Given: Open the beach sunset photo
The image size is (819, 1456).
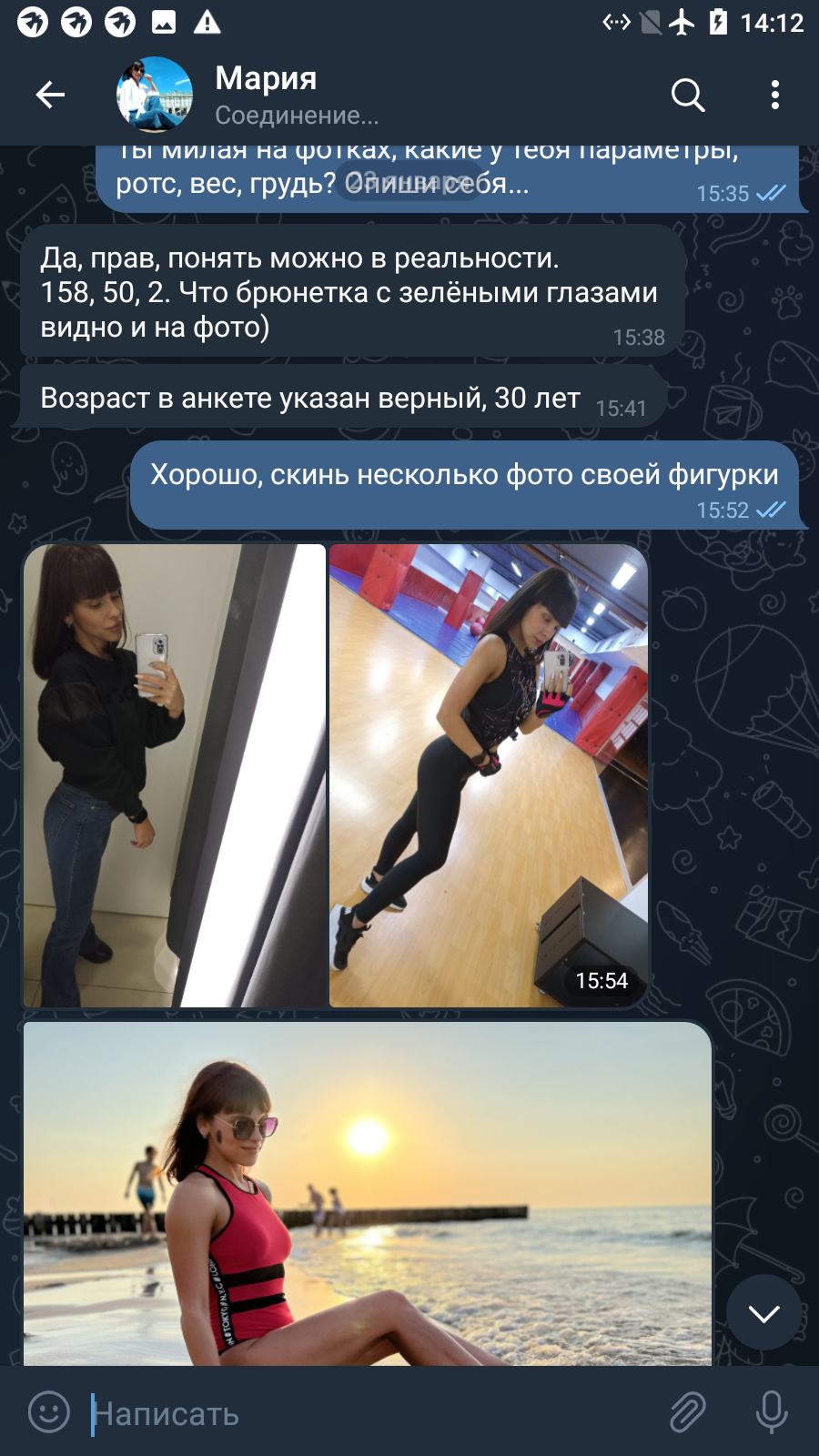Looking at the screenshot, I should click(368, 1193).
